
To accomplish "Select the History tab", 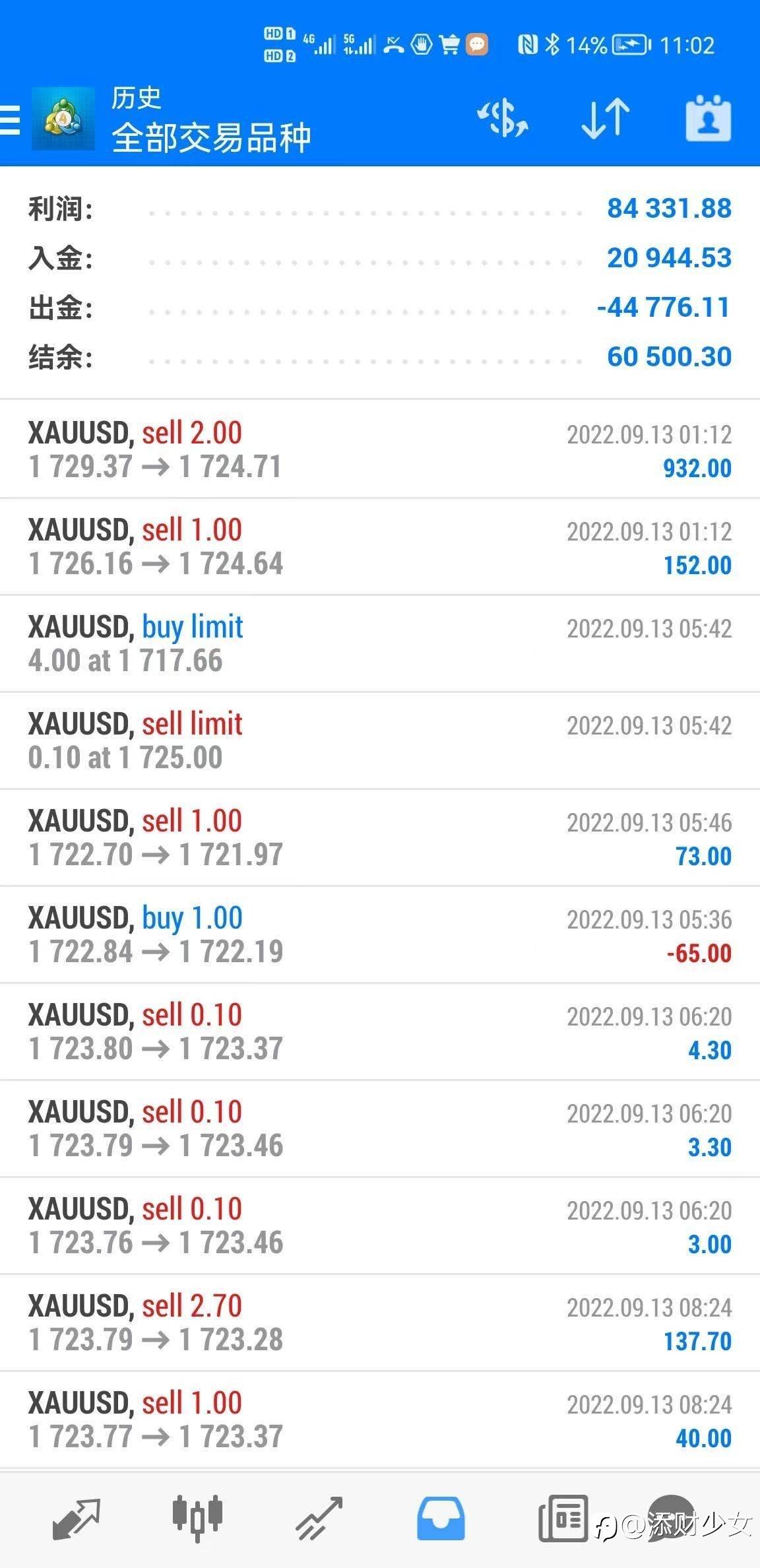I will click(x=441, y=1519).
